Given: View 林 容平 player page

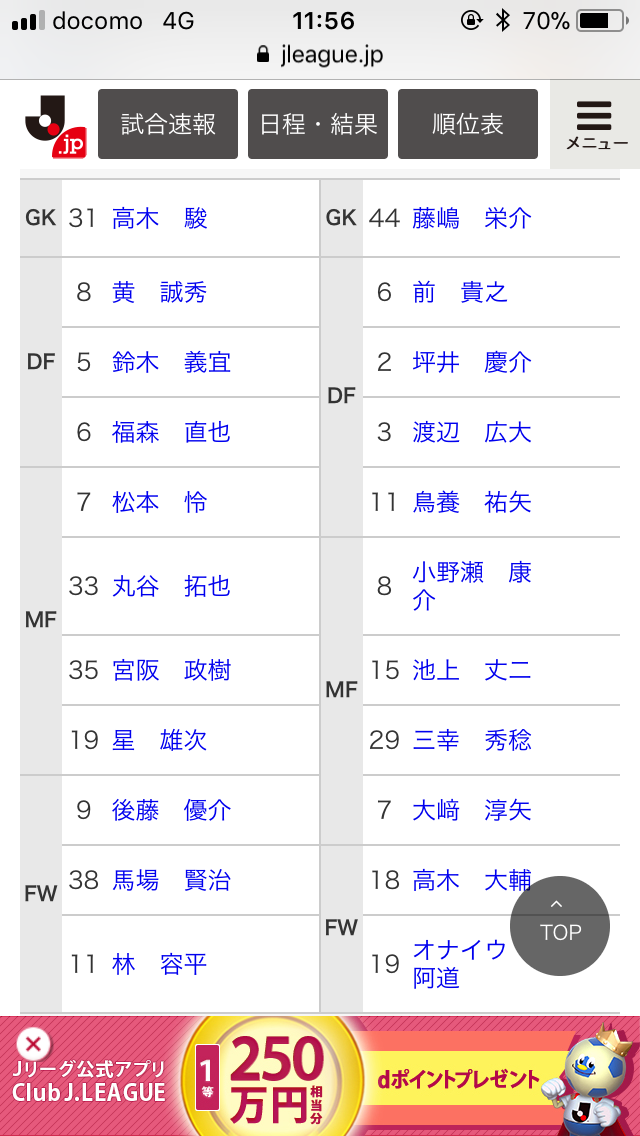Looking at the screenshot, I should pyautogui.click(x=160, y=964).
